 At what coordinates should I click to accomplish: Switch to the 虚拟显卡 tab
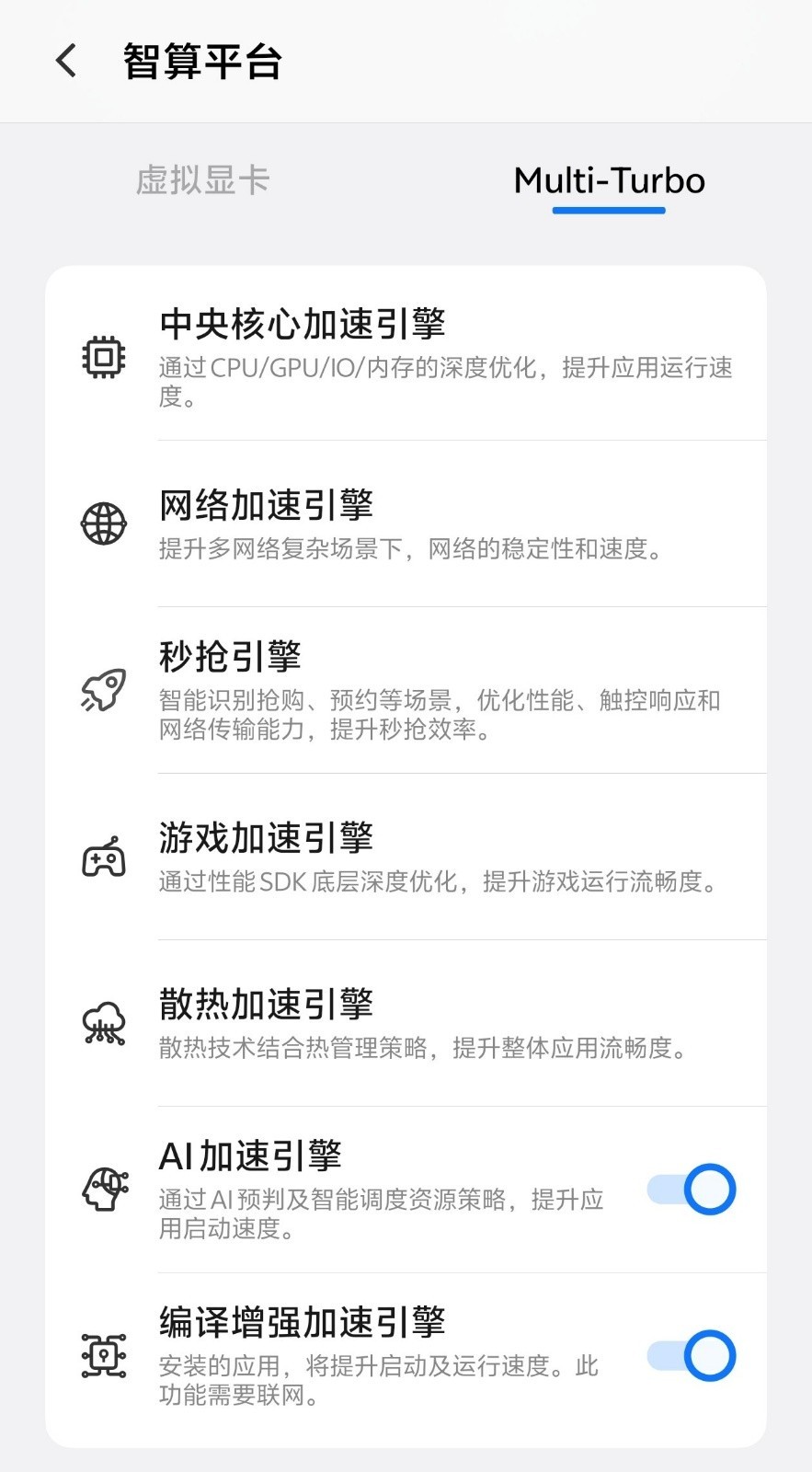[x=202, y=181]
